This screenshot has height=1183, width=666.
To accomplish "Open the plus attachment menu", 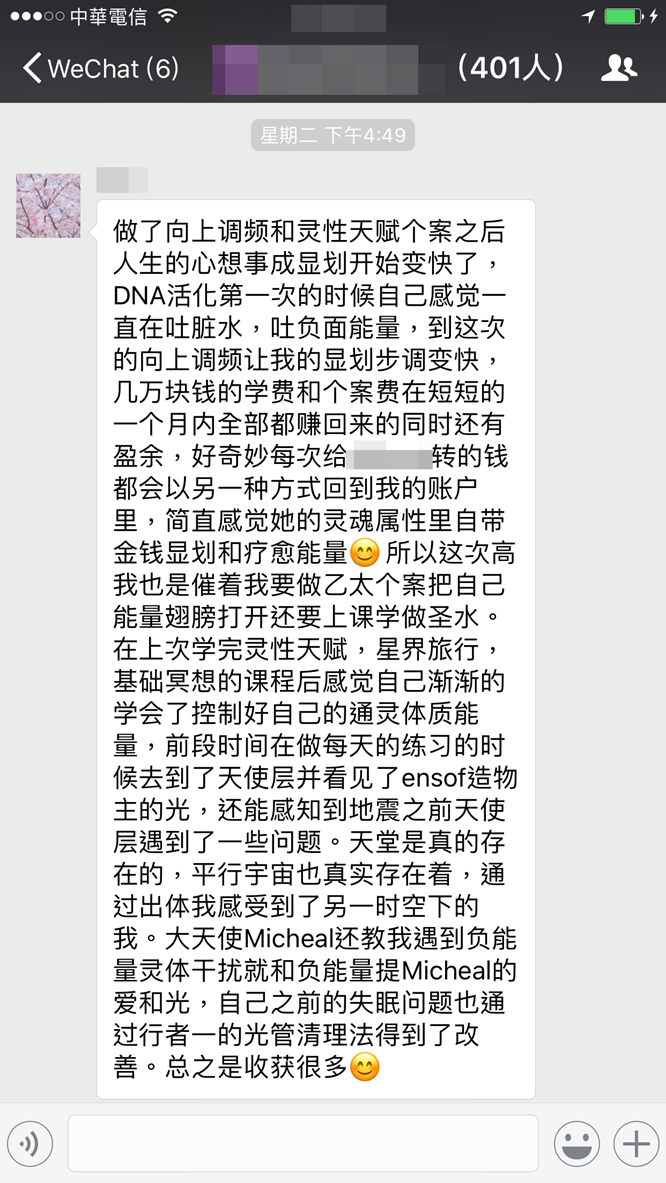I will tap(636, 1143).
